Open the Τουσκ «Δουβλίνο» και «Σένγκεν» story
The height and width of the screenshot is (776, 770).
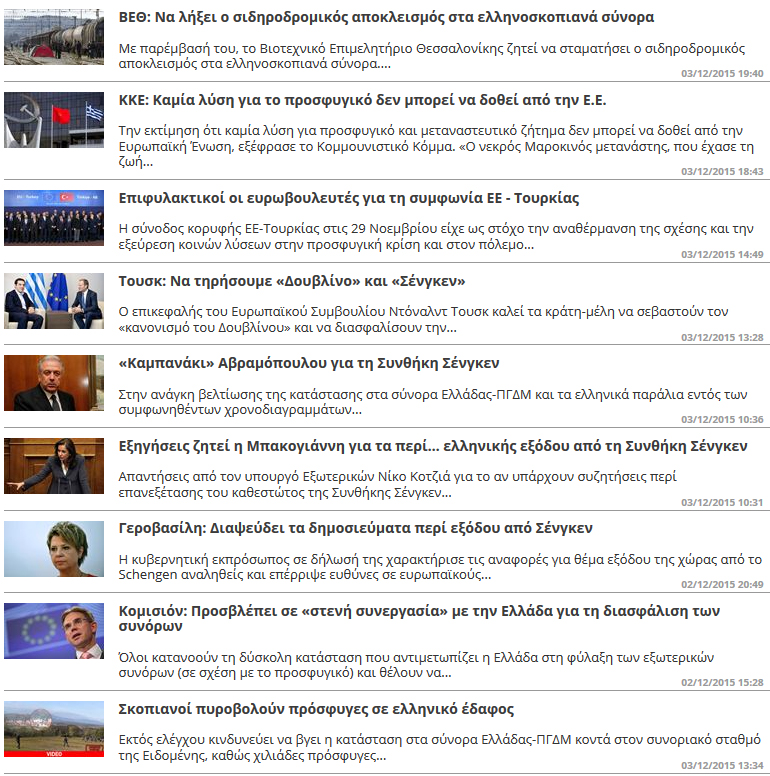(x=291, y=281)
